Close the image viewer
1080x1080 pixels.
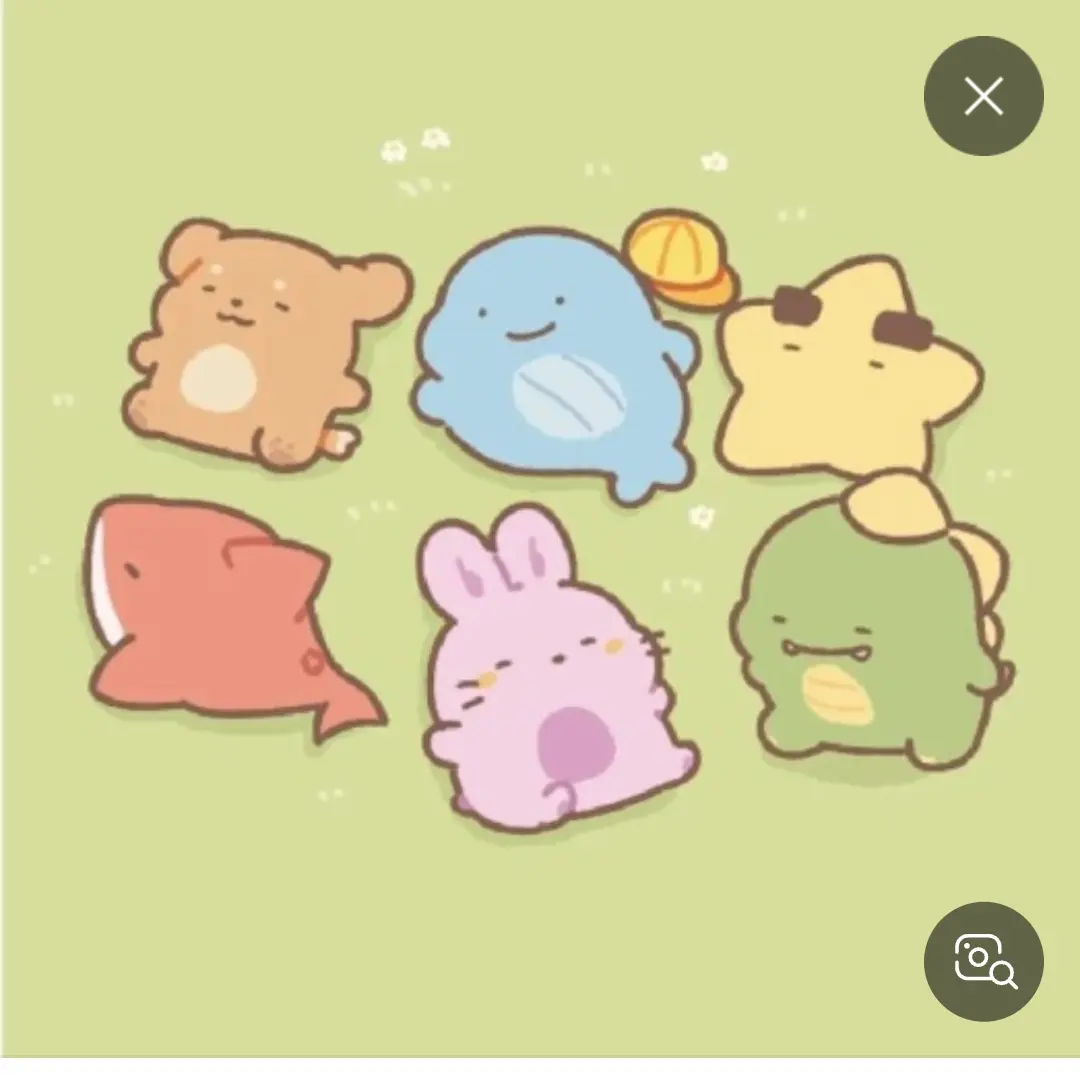click(983, 97)
